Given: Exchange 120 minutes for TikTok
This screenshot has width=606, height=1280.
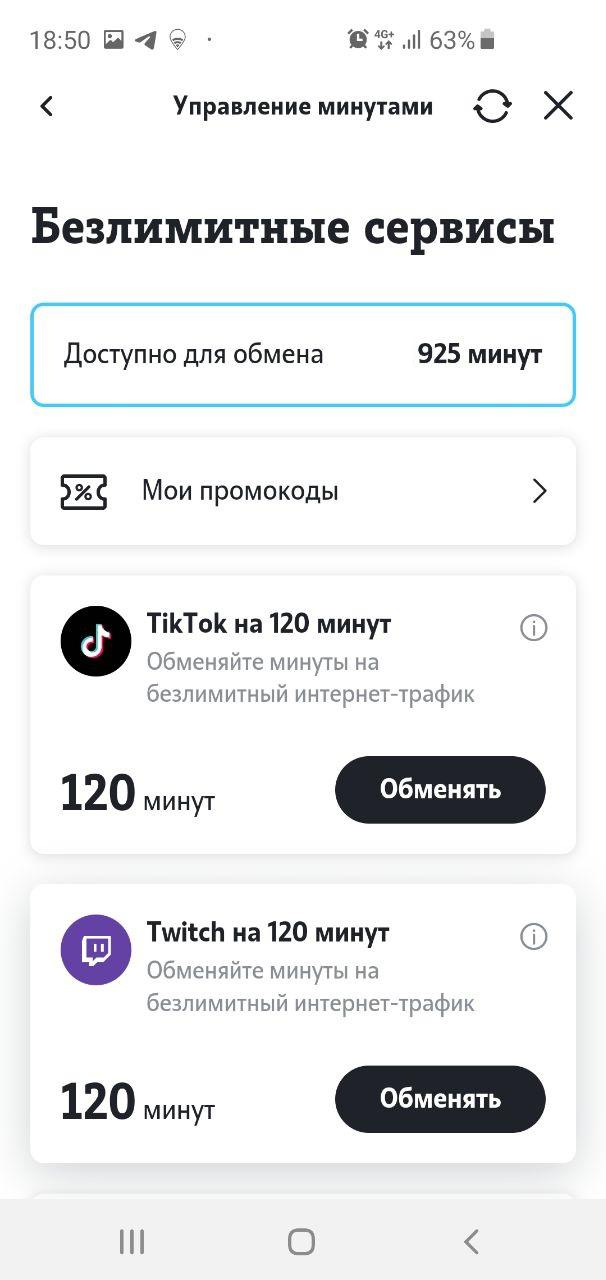Looking at the screenshot, I should click(440, 790).
